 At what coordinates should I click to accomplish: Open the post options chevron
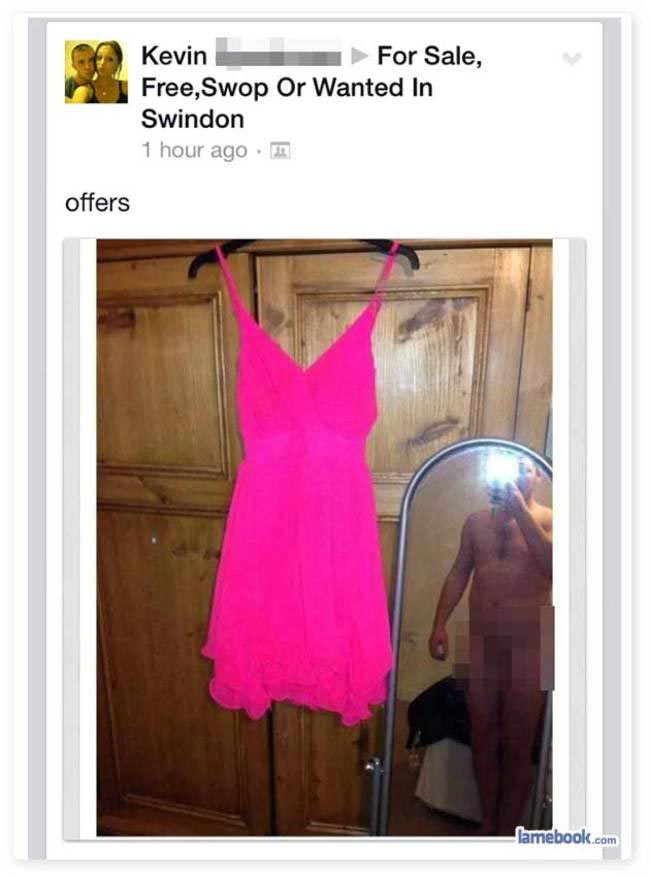tap(572, 59)
